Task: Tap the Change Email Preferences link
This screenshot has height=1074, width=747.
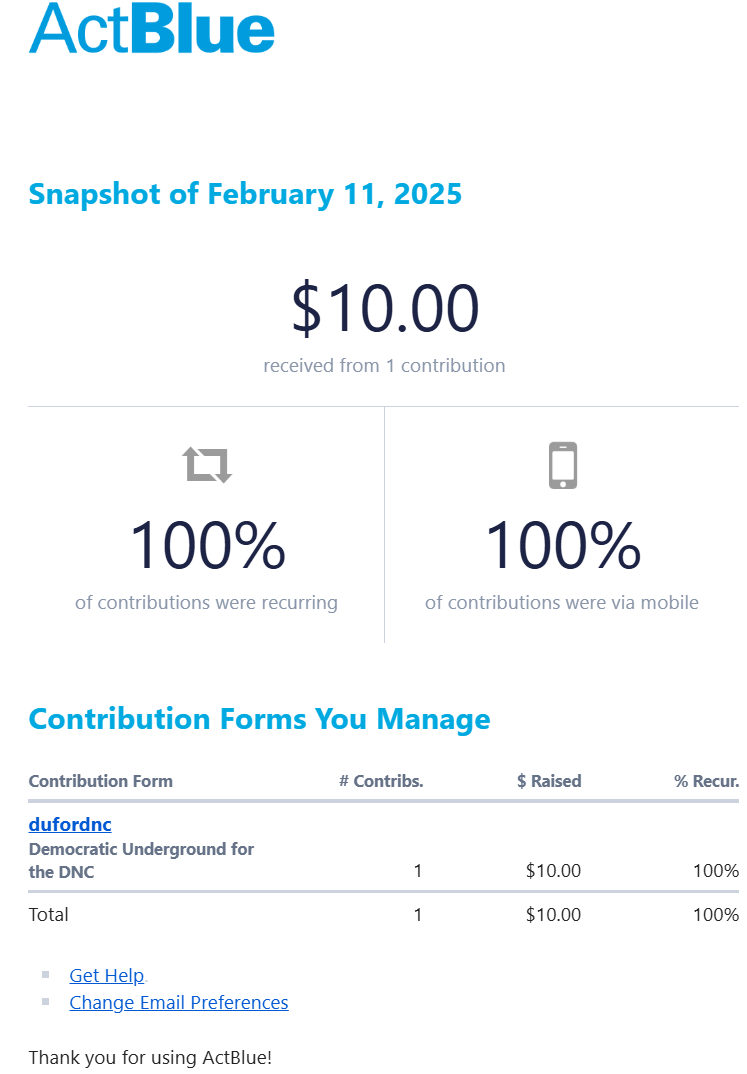Action: click(x=179, y=1003)
